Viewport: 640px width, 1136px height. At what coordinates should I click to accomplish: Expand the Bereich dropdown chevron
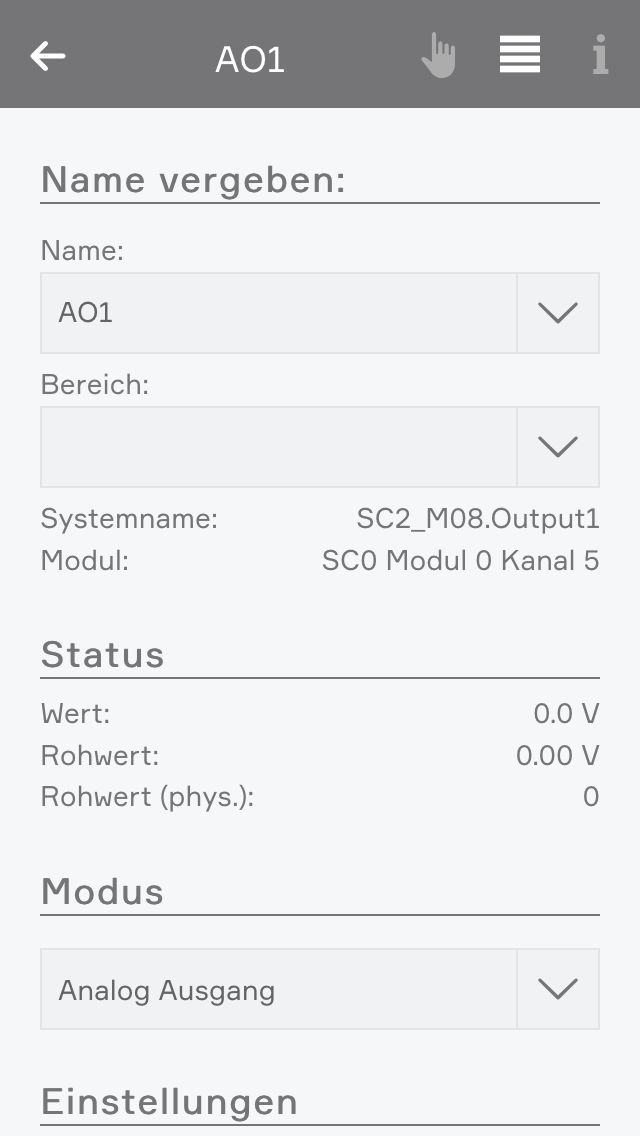pyautogui.click(x=558, y=446)
